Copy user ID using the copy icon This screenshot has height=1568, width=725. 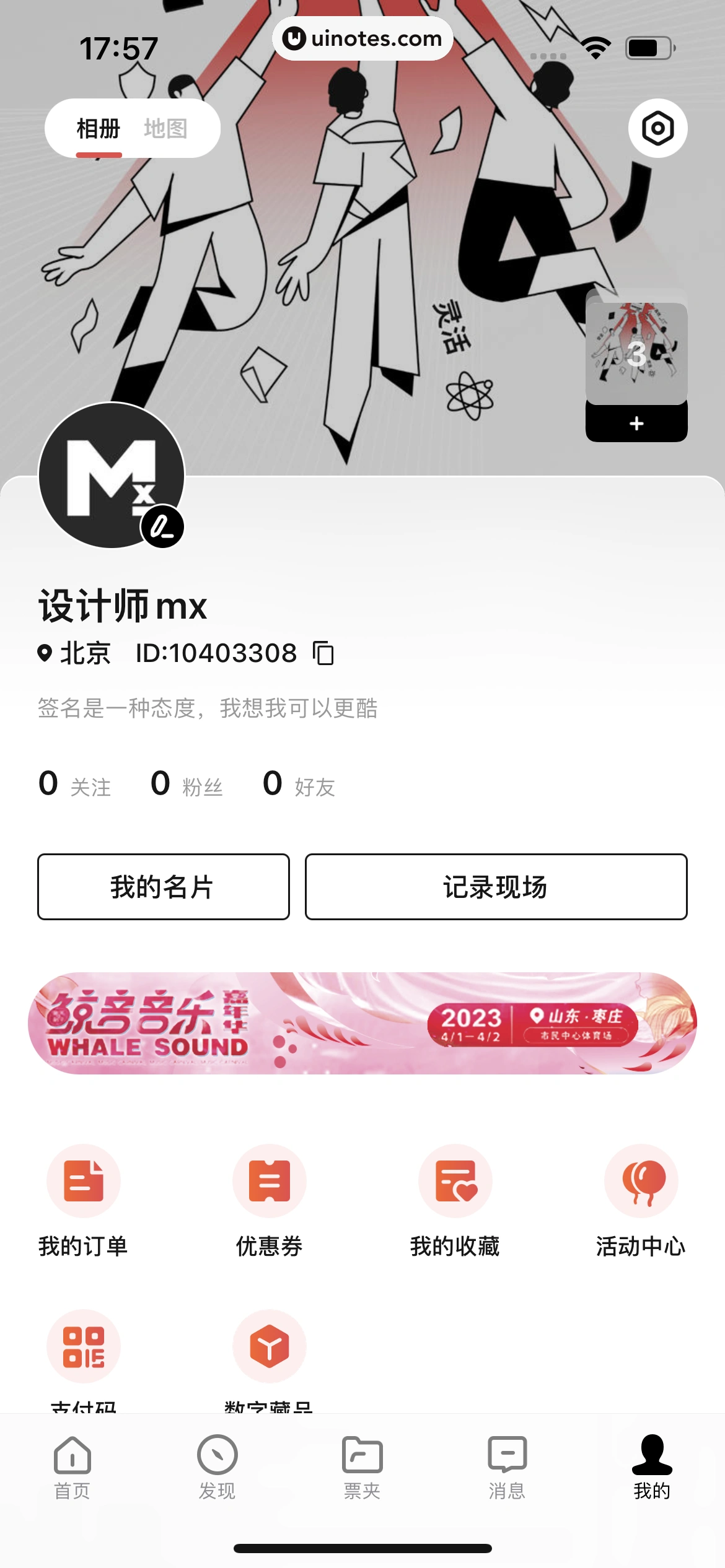325,653
